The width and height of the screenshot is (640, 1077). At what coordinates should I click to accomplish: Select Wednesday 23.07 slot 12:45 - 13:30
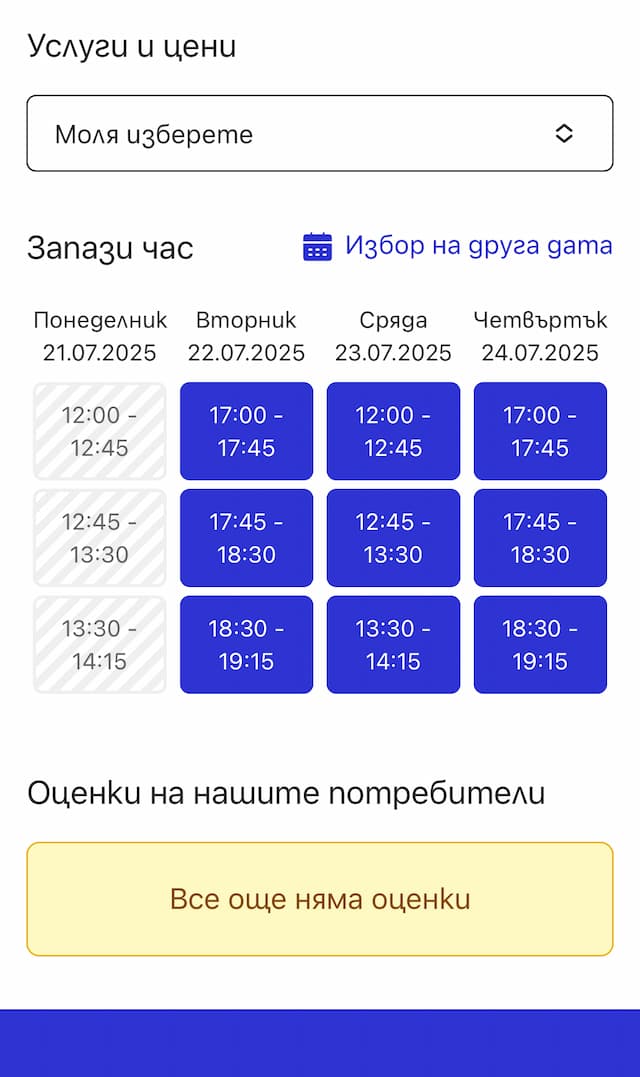pos(393,538)
